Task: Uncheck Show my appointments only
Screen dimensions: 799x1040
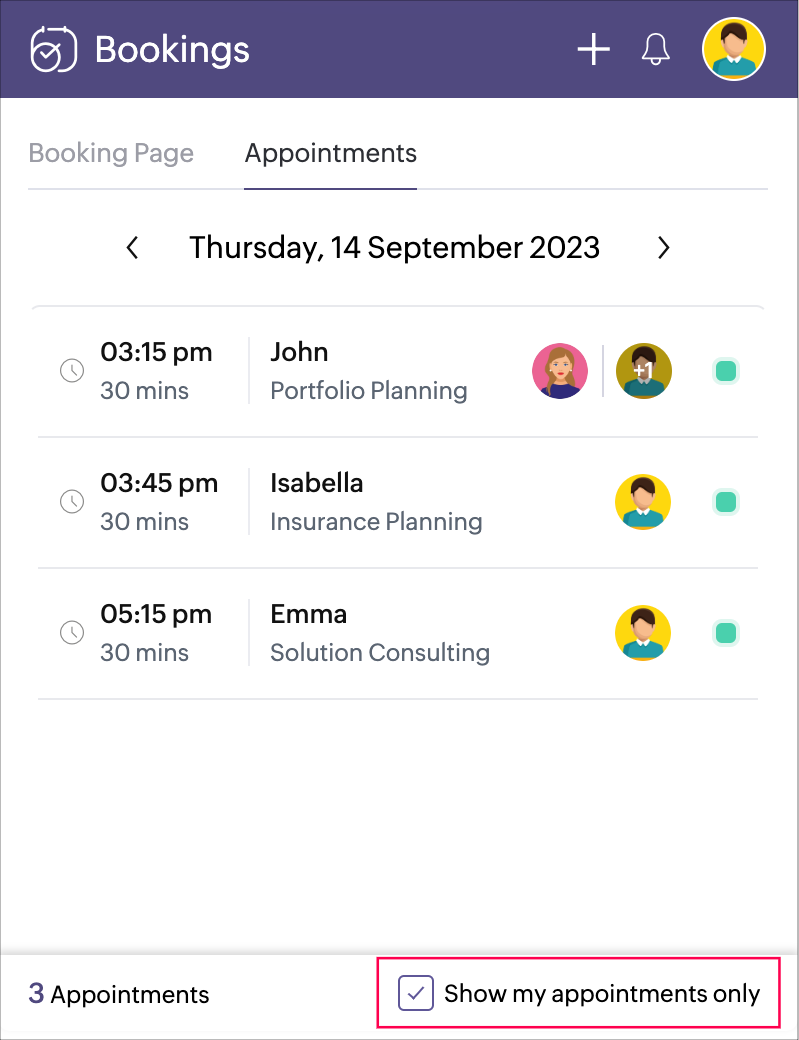Action: (416, 994)
